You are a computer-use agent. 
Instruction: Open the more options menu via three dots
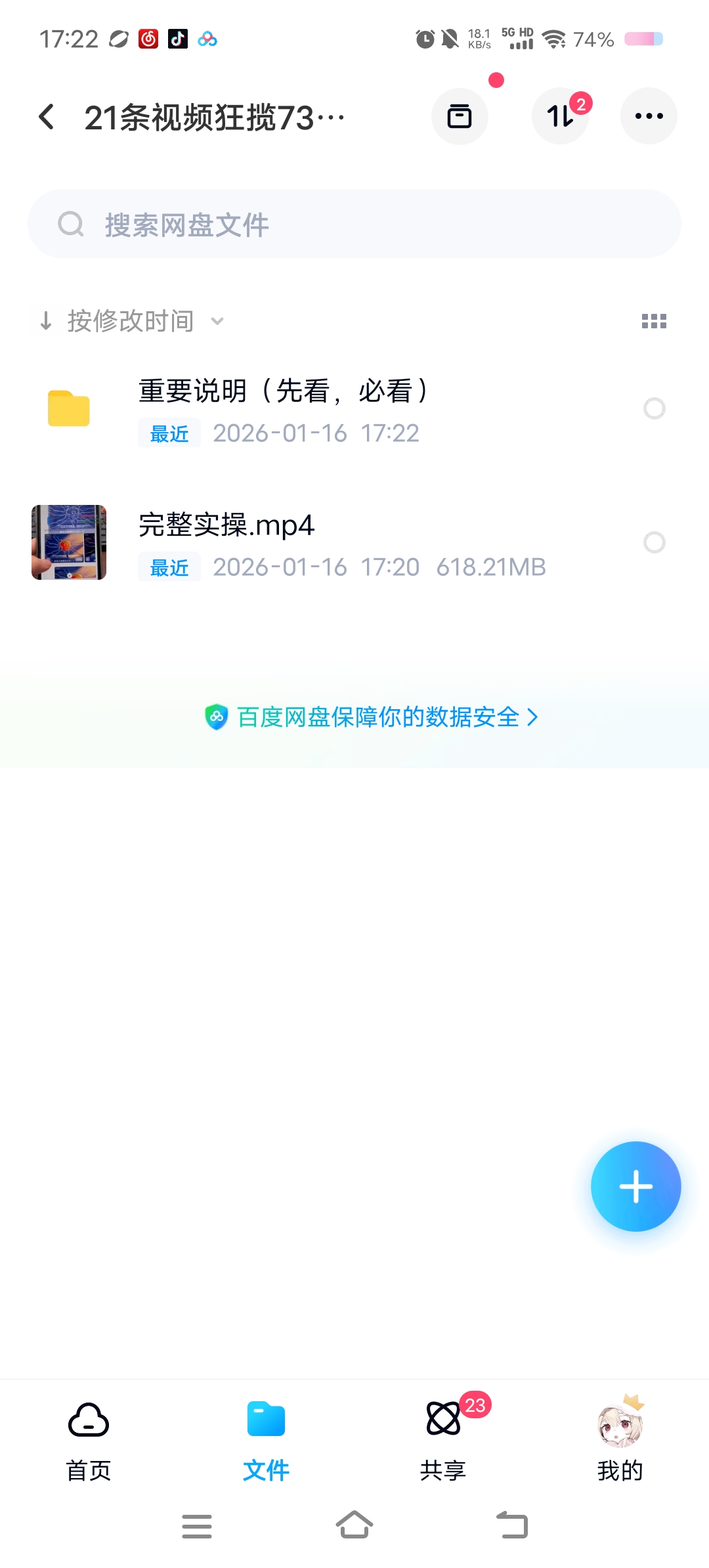click(648, 115)
